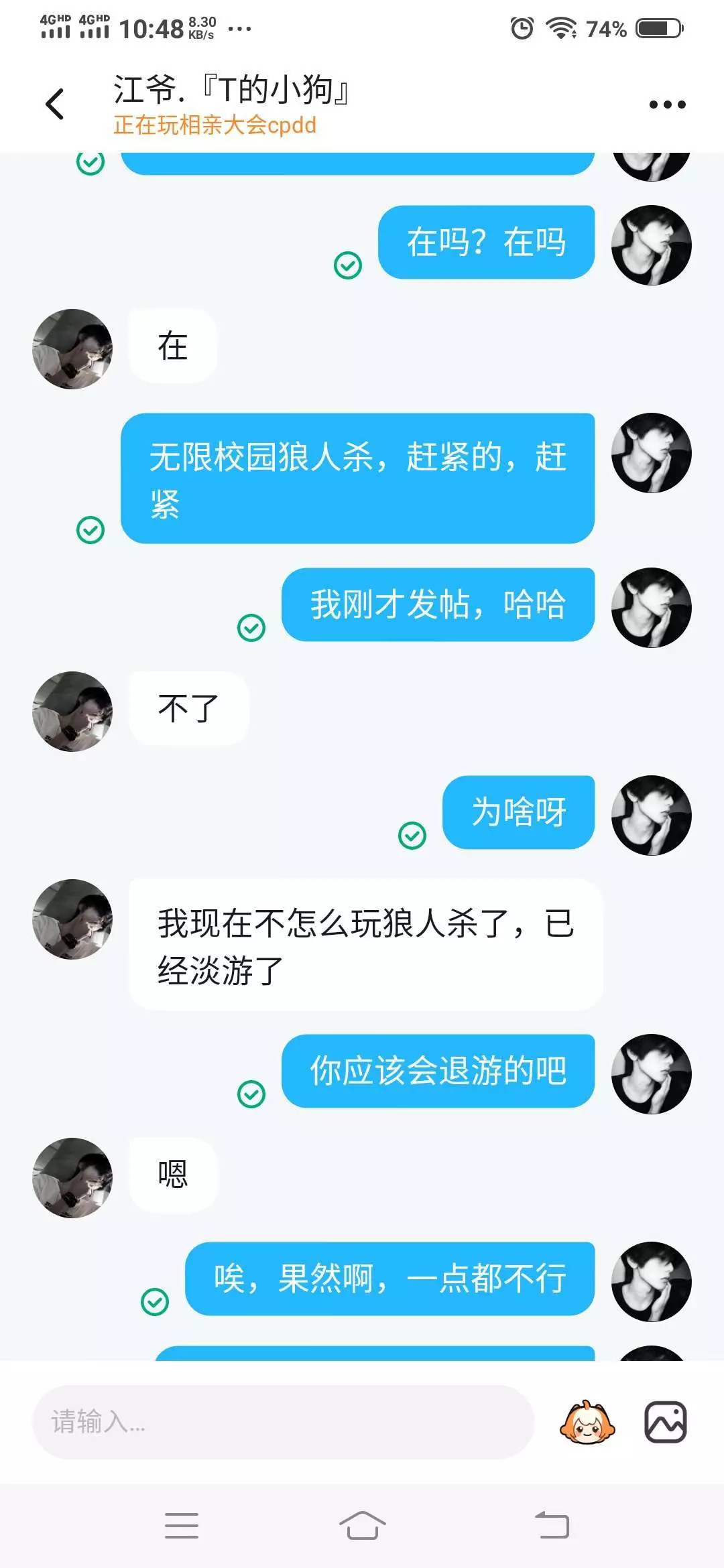
Task: Go back using the top-left arrow
Action: 55,105
